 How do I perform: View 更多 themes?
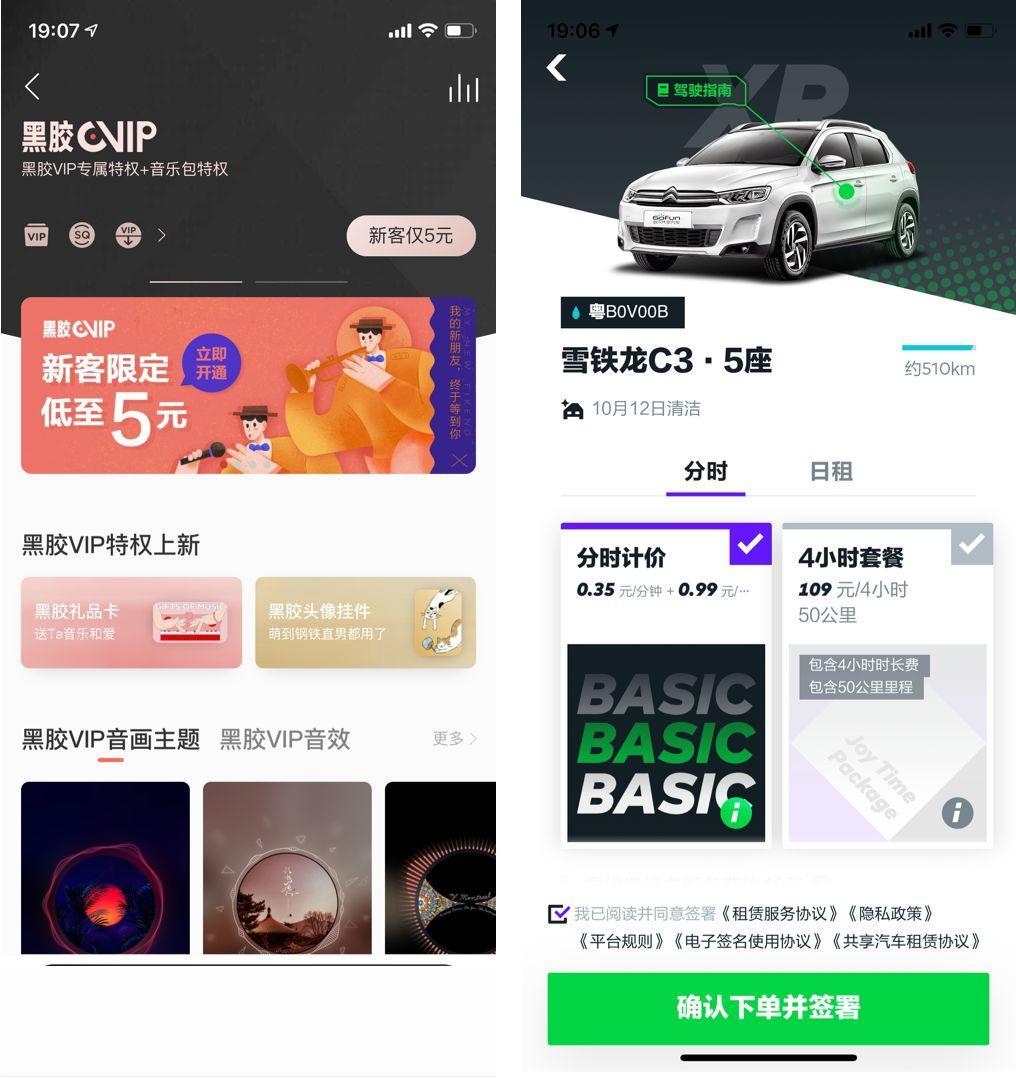click(454, 739)
